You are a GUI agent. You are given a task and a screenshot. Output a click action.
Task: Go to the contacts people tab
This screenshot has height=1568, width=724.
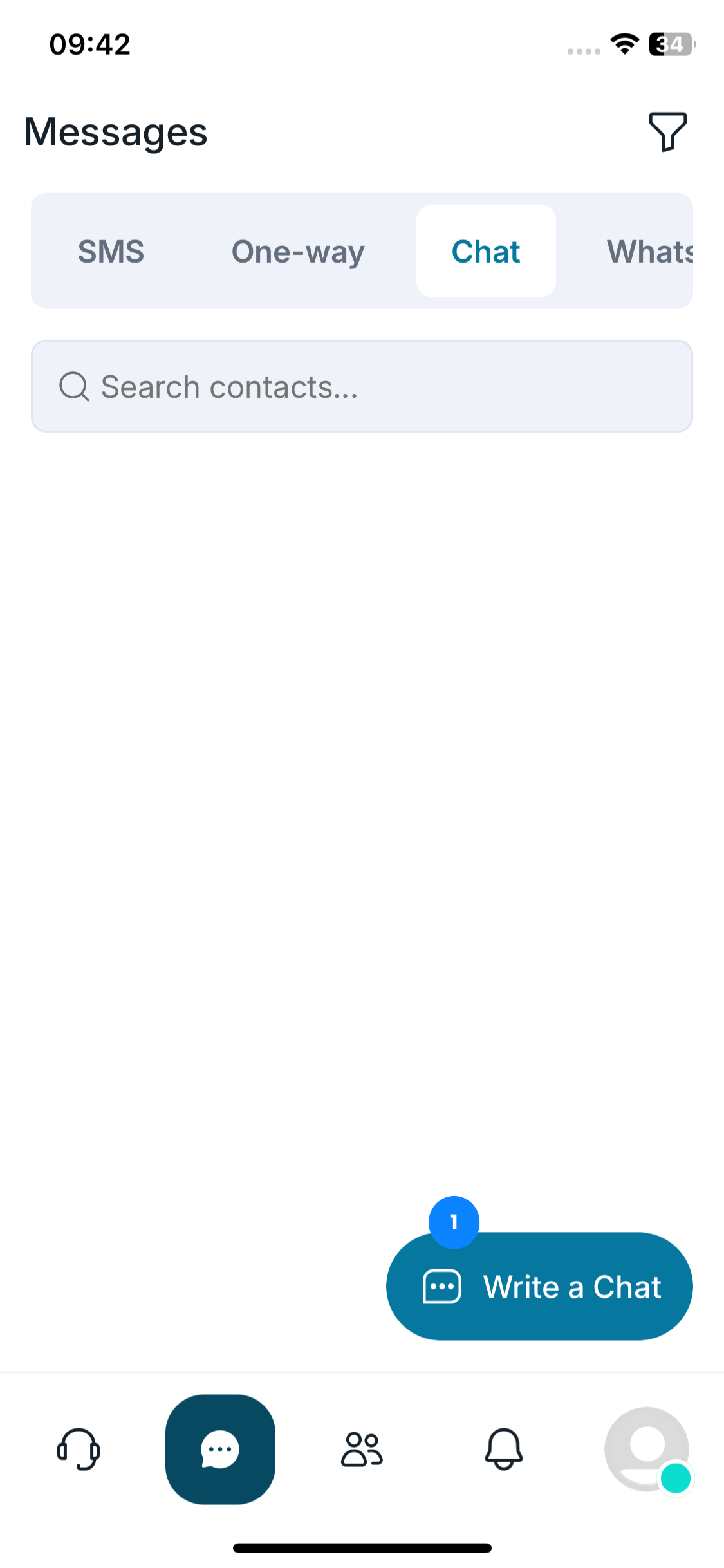(x=362, y=1449)
